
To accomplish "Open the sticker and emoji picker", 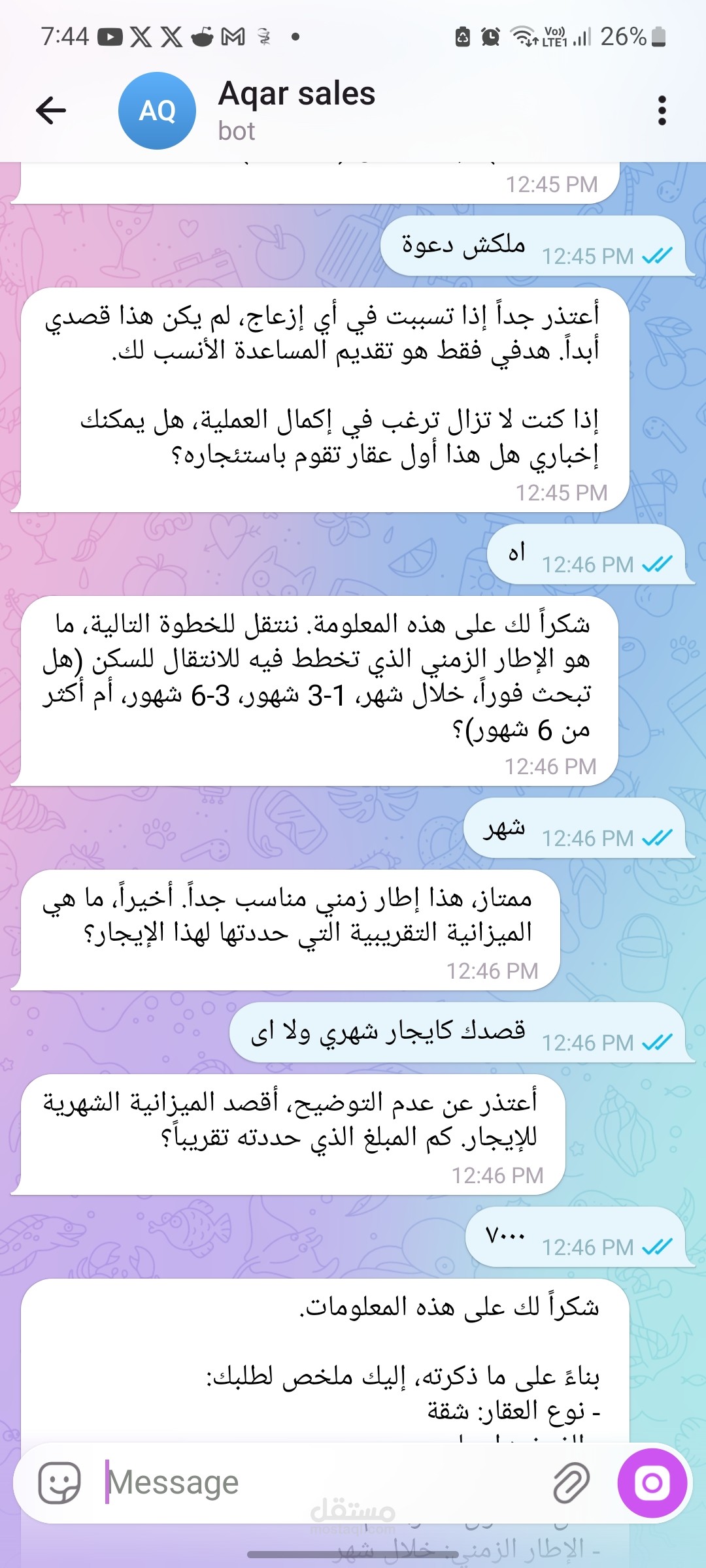I will click(x=59, y=1482).
